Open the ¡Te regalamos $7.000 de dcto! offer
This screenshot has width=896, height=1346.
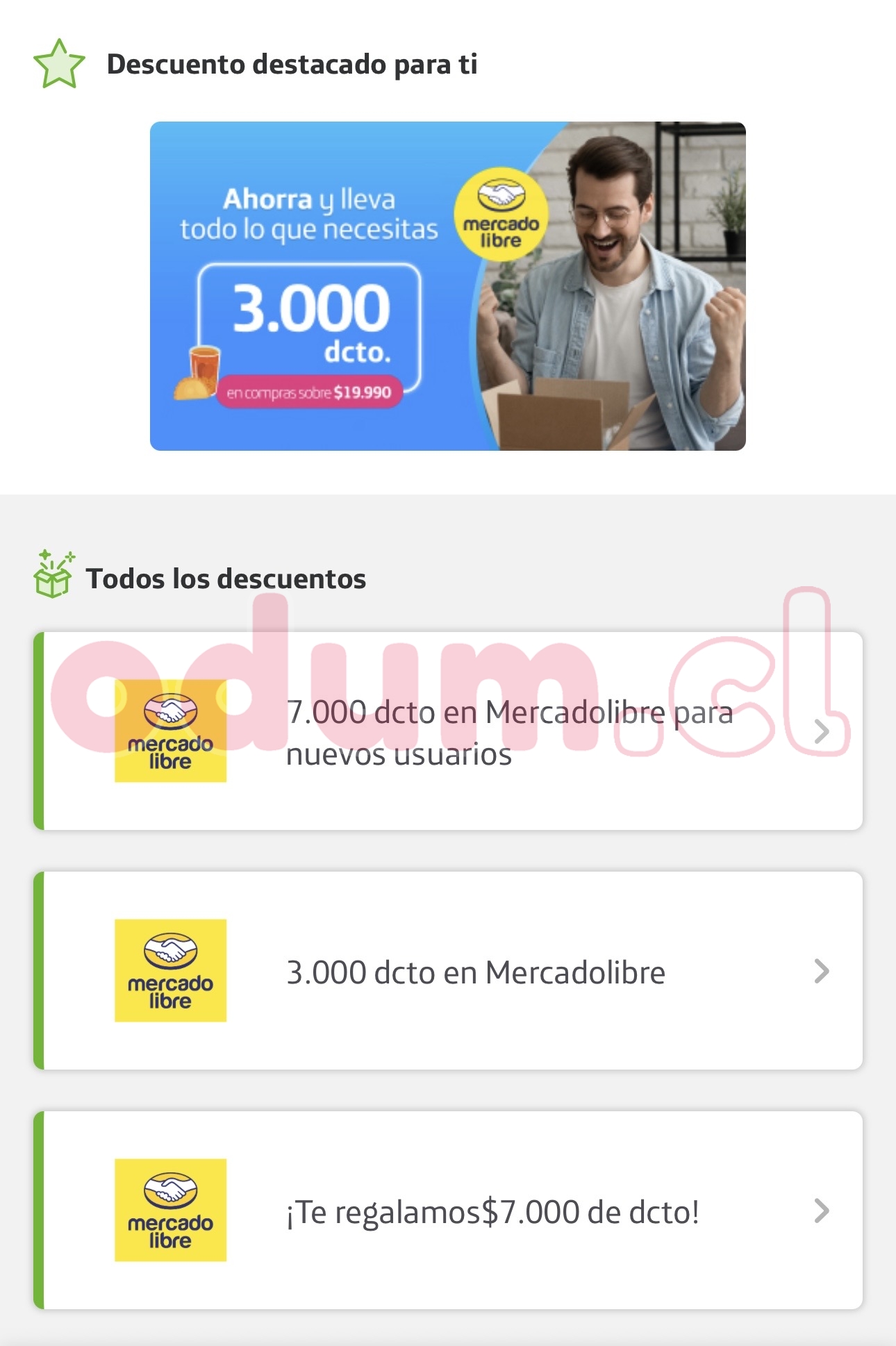click(x=447, y=1210)
